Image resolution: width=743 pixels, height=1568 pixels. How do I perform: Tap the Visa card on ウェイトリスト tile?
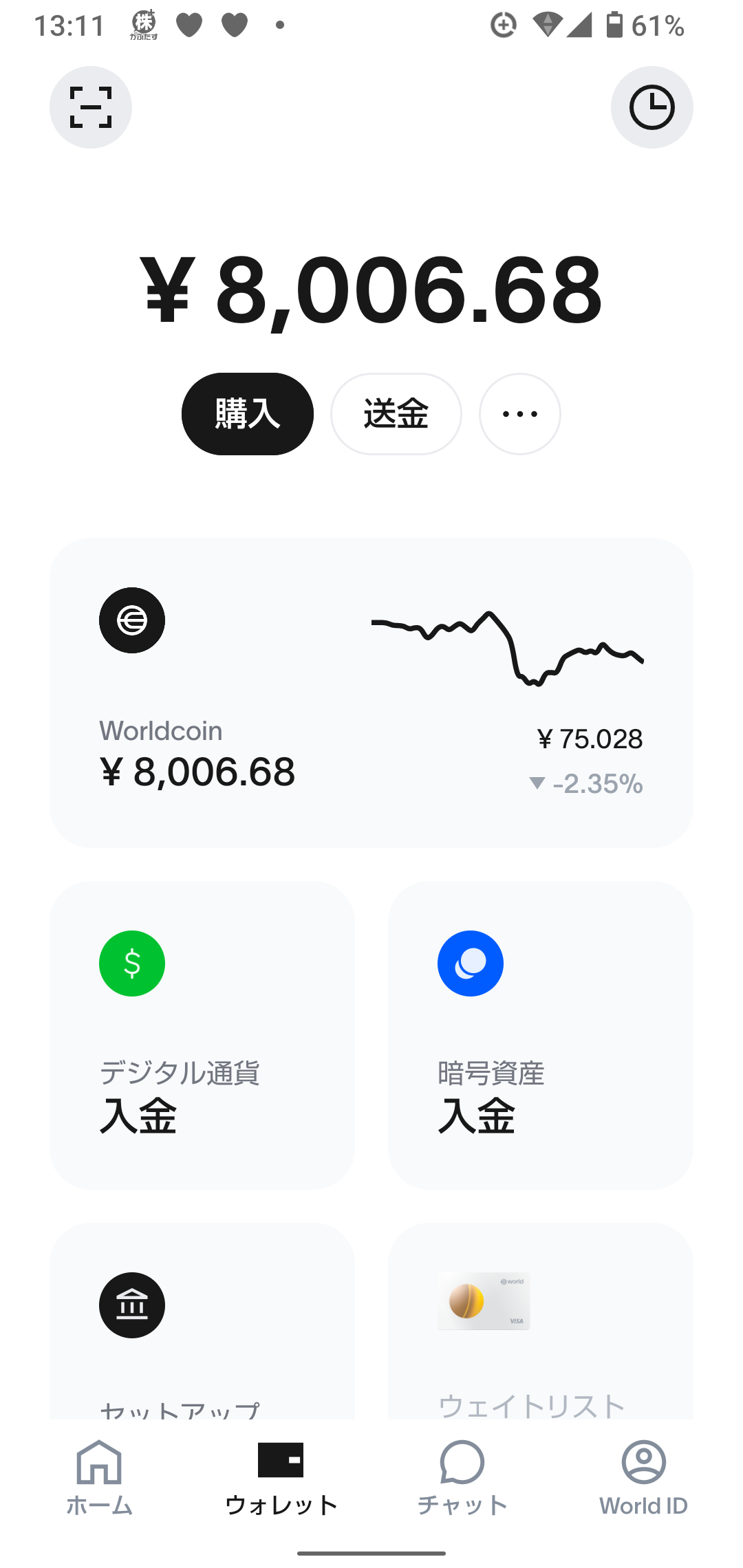click(484, 1300)
